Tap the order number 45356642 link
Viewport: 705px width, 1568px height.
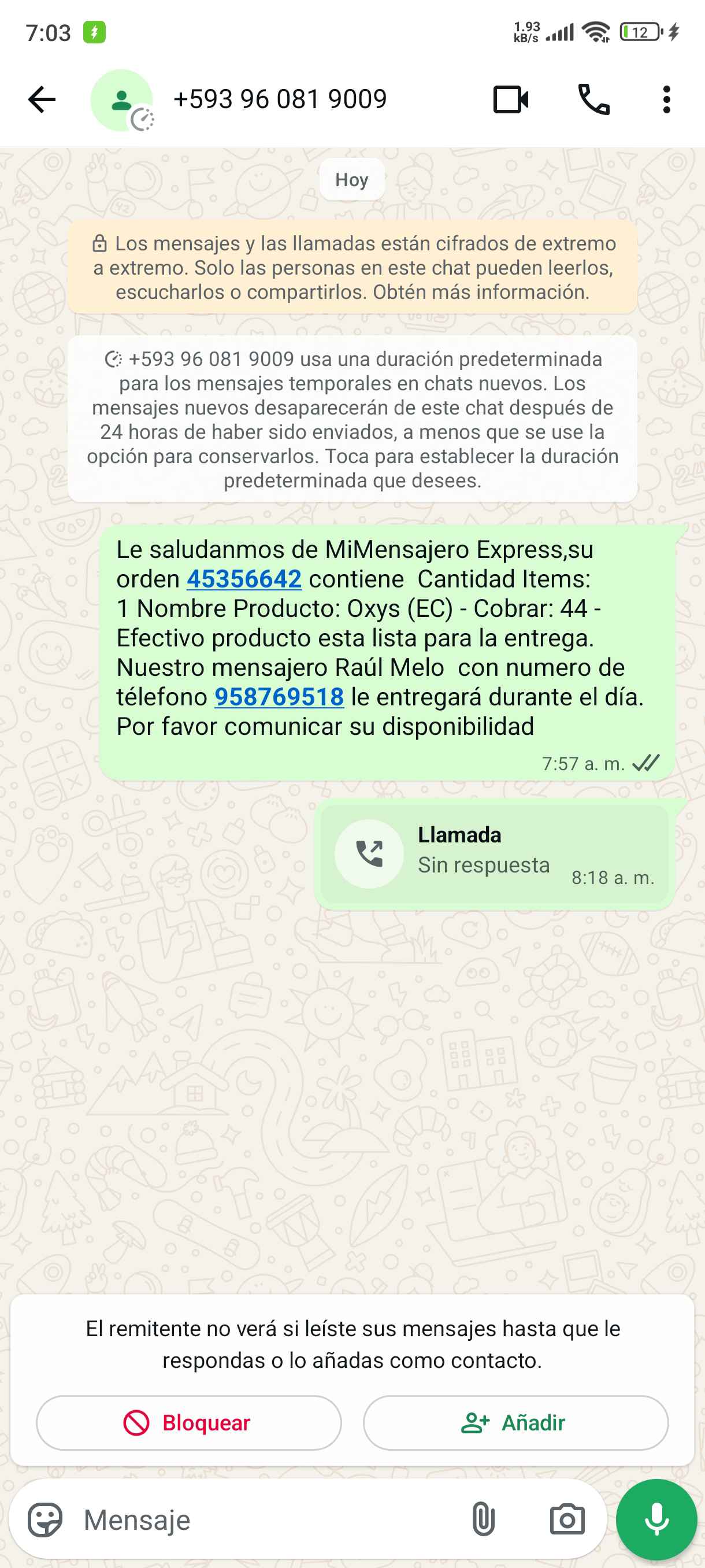[x=244, y=579]
